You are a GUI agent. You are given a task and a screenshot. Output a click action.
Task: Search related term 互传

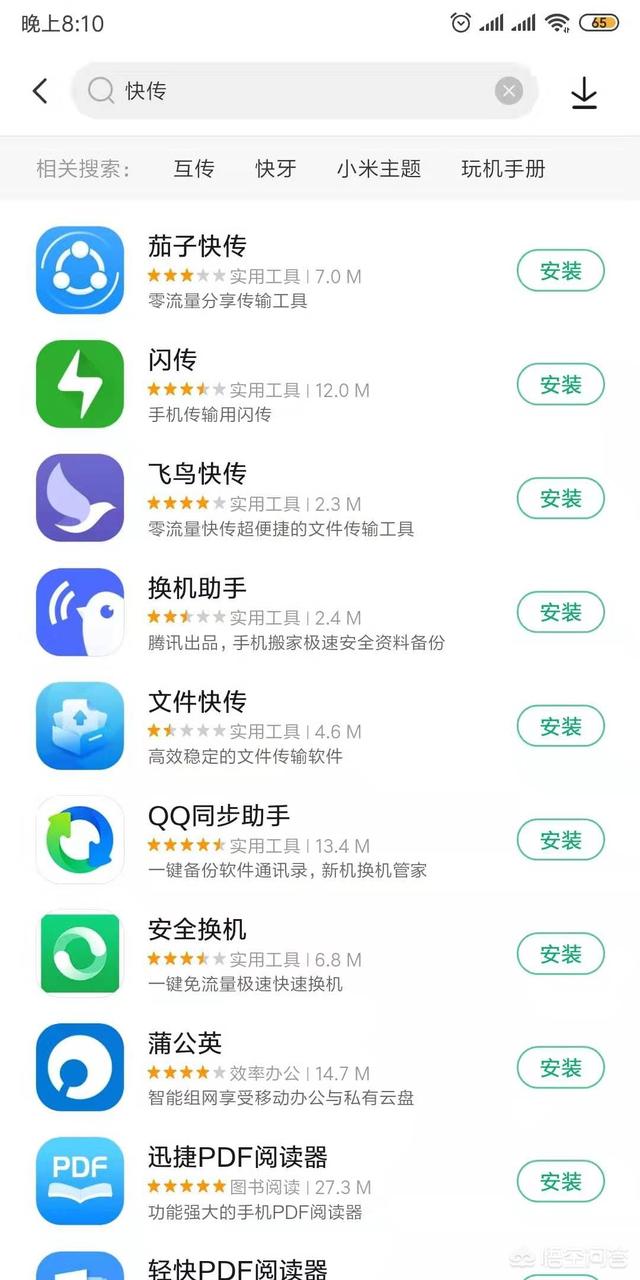pyautogui.click(x=193, y=168)
